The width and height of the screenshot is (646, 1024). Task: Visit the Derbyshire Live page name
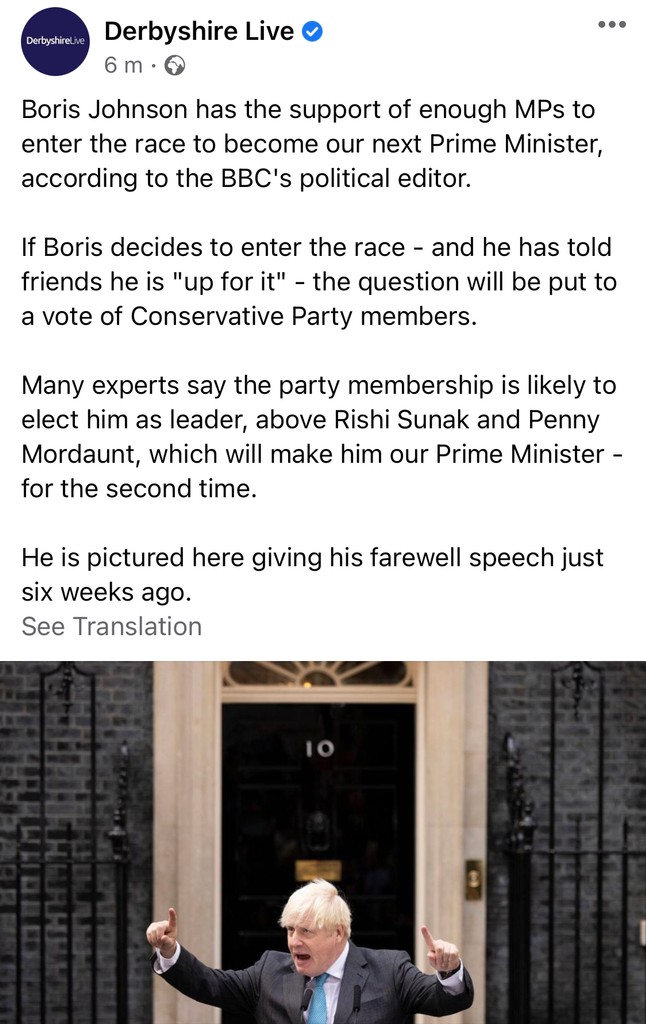[199, 32]
